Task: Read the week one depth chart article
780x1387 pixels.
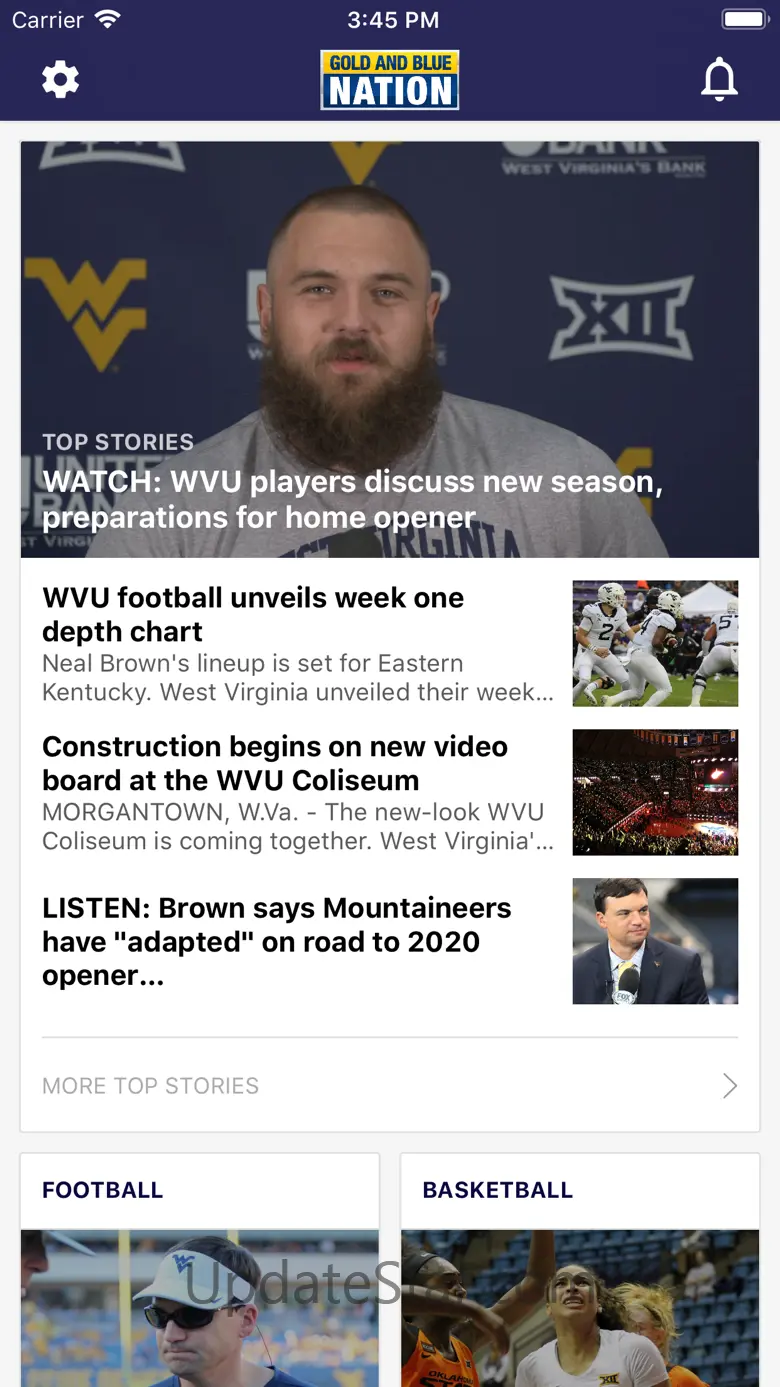Action: (x=298, y=644)
